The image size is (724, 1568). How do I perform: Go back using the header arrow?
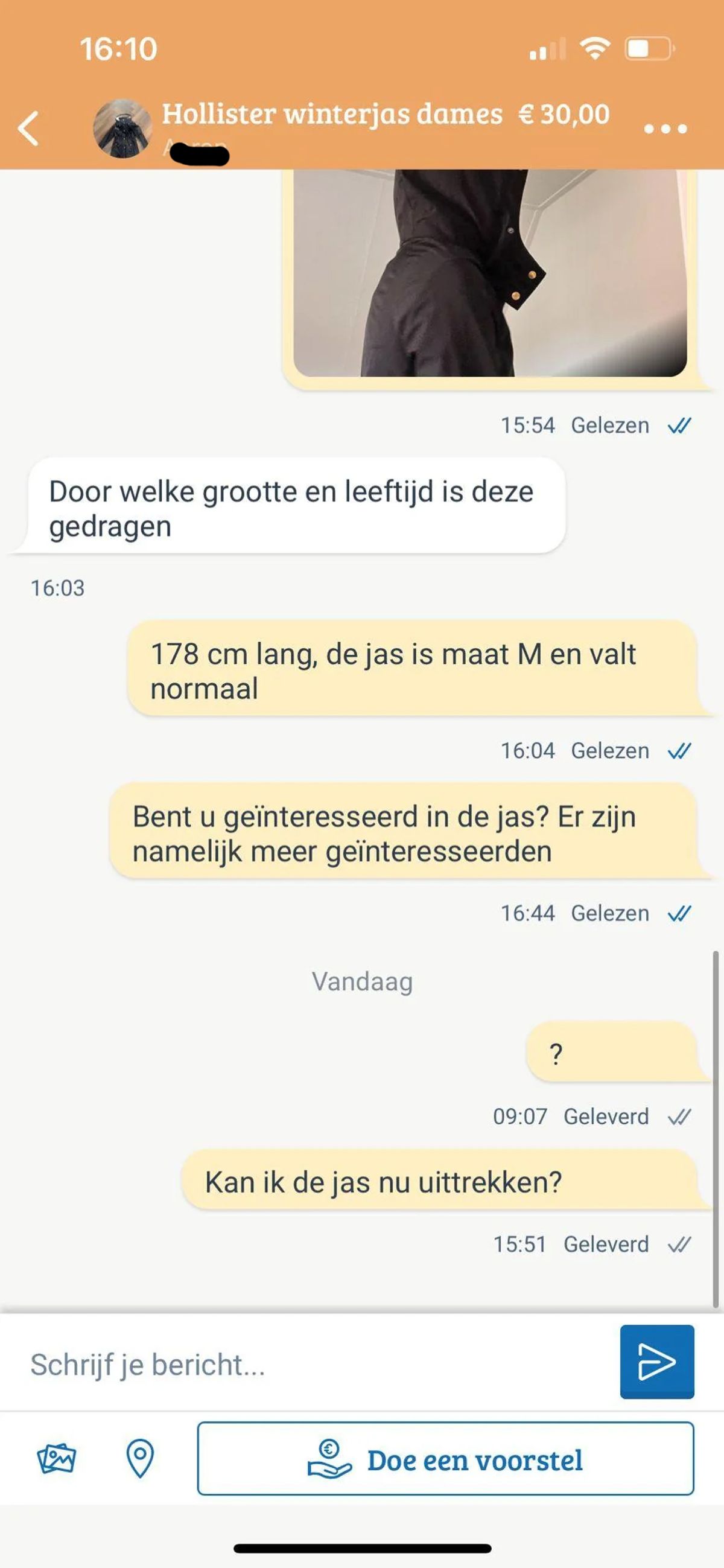28,129
